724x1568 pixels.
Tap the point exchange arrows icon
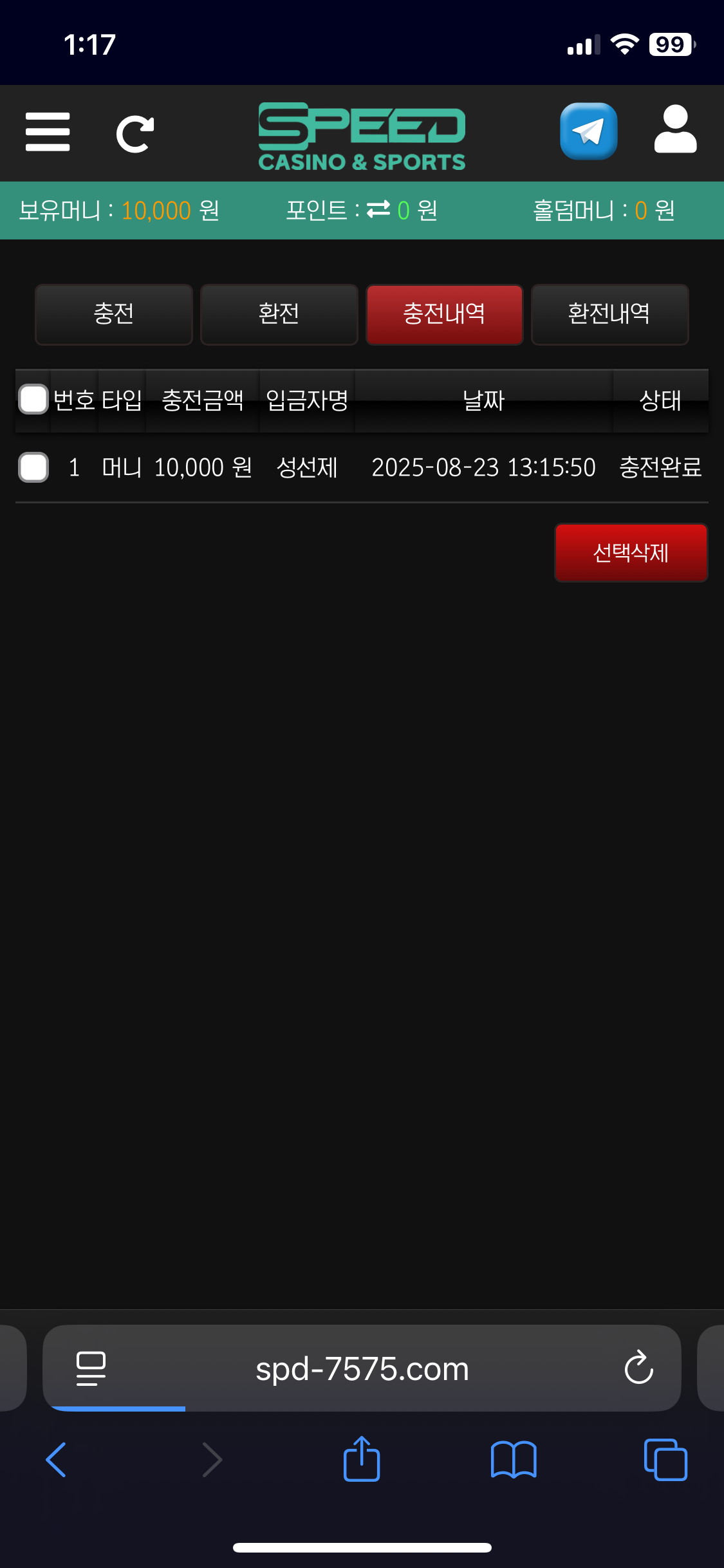[378, 209]
